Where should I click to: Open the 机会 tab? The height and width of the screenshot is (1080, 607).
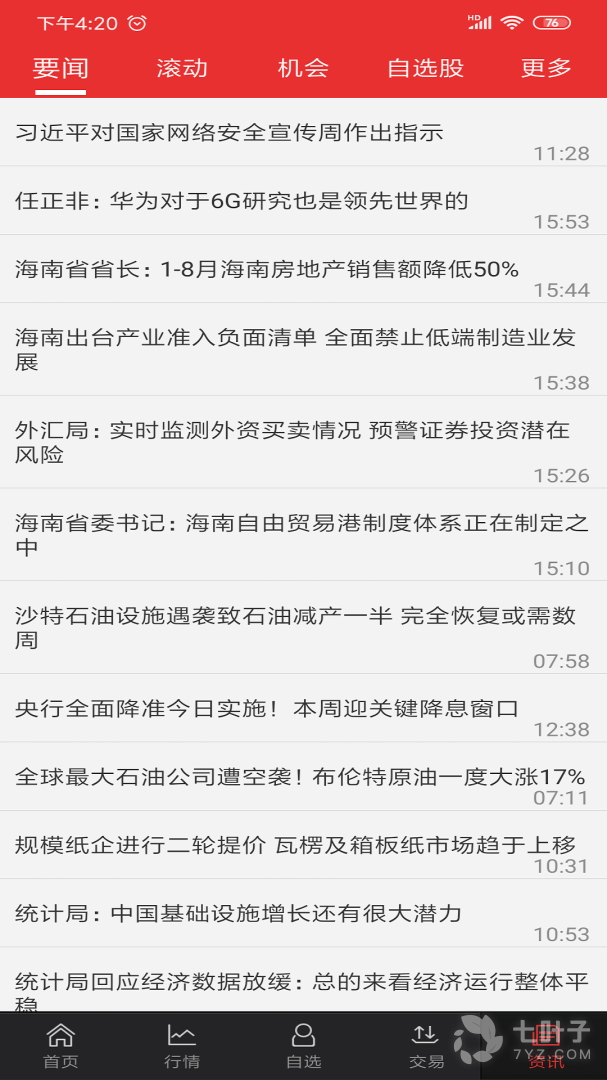tap(303, 68)
